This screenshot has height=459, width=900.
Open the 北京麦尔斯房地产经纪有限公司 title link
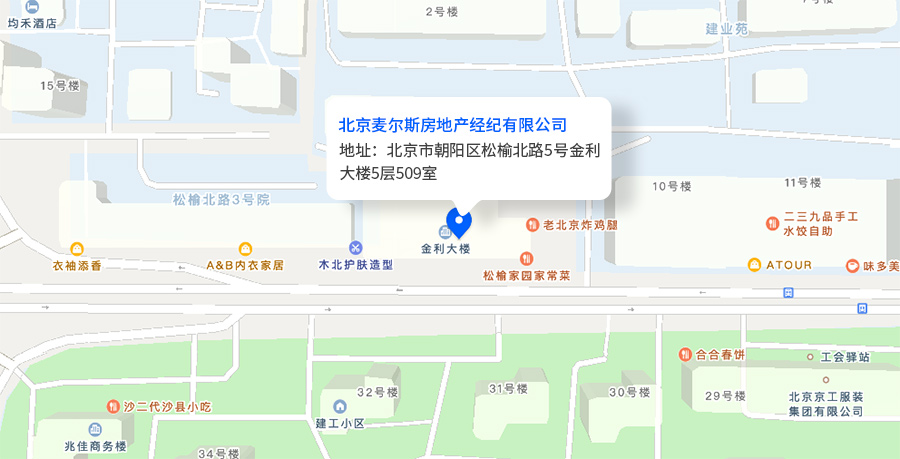click(453, 125)
